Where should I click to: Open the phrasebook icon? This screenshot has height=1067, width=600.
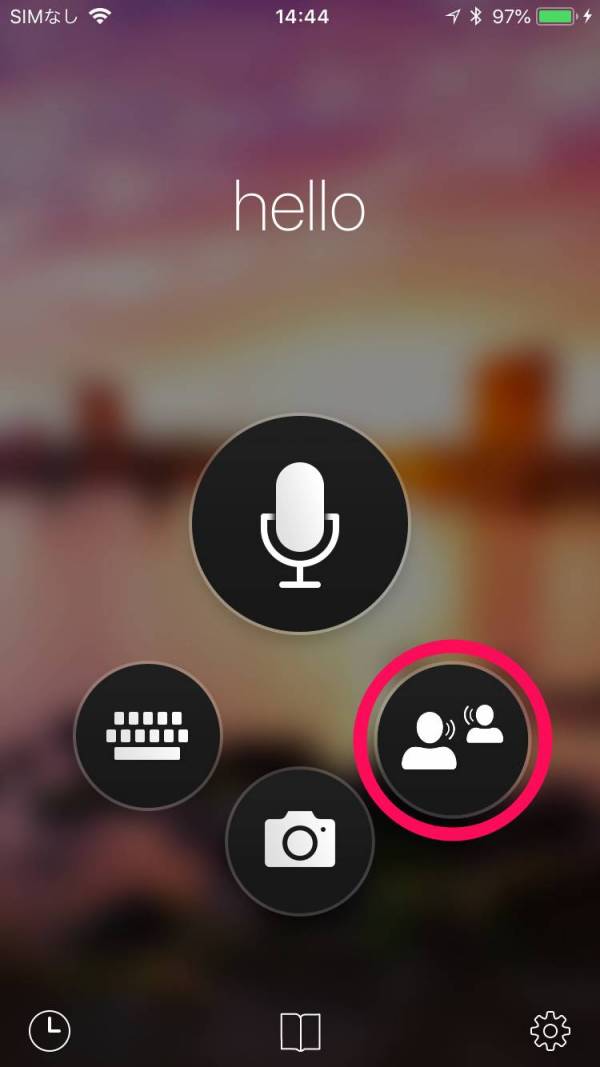300,1032
